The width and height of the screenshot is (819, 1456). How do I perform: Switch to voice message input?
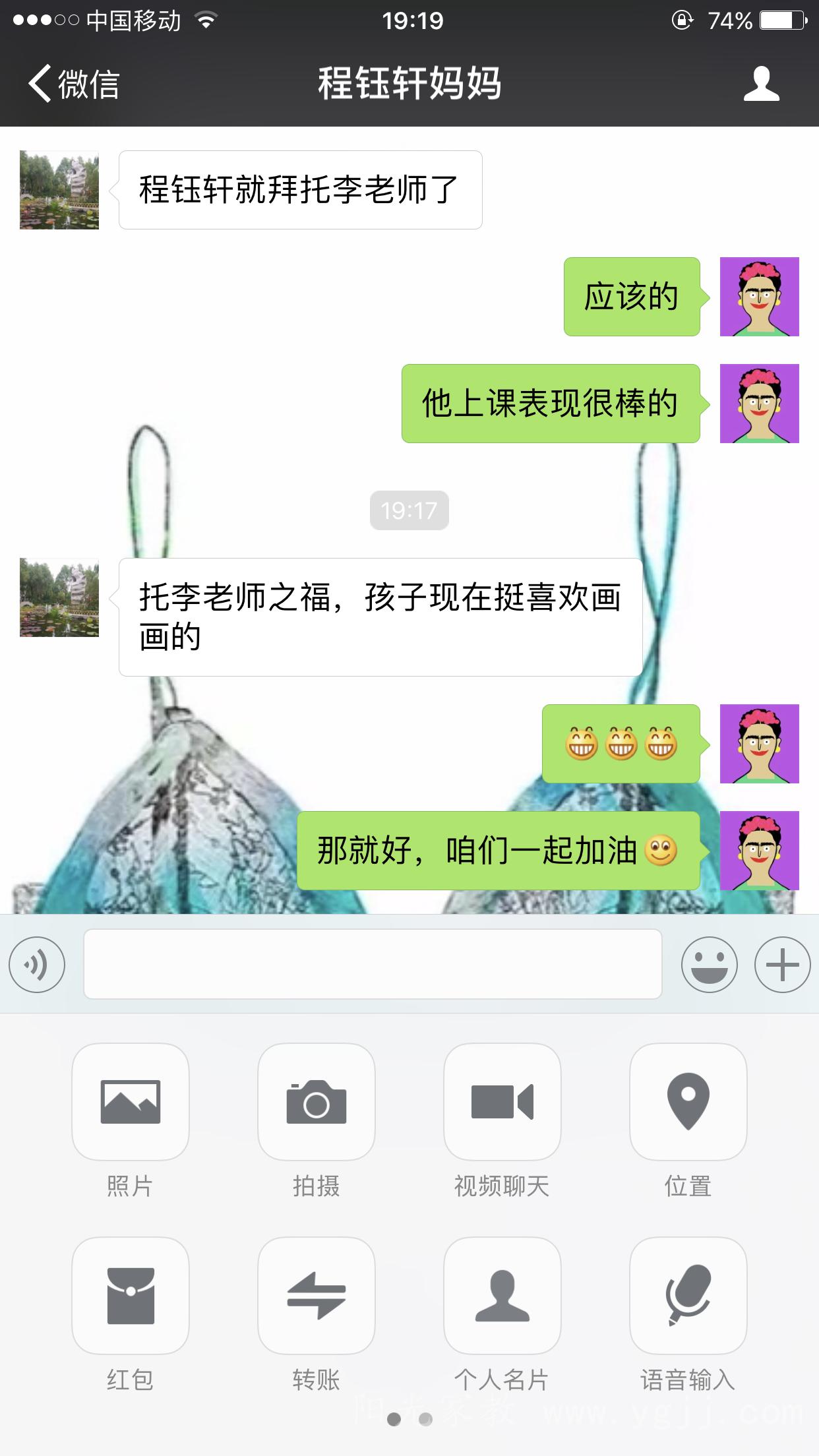(37, 965)
